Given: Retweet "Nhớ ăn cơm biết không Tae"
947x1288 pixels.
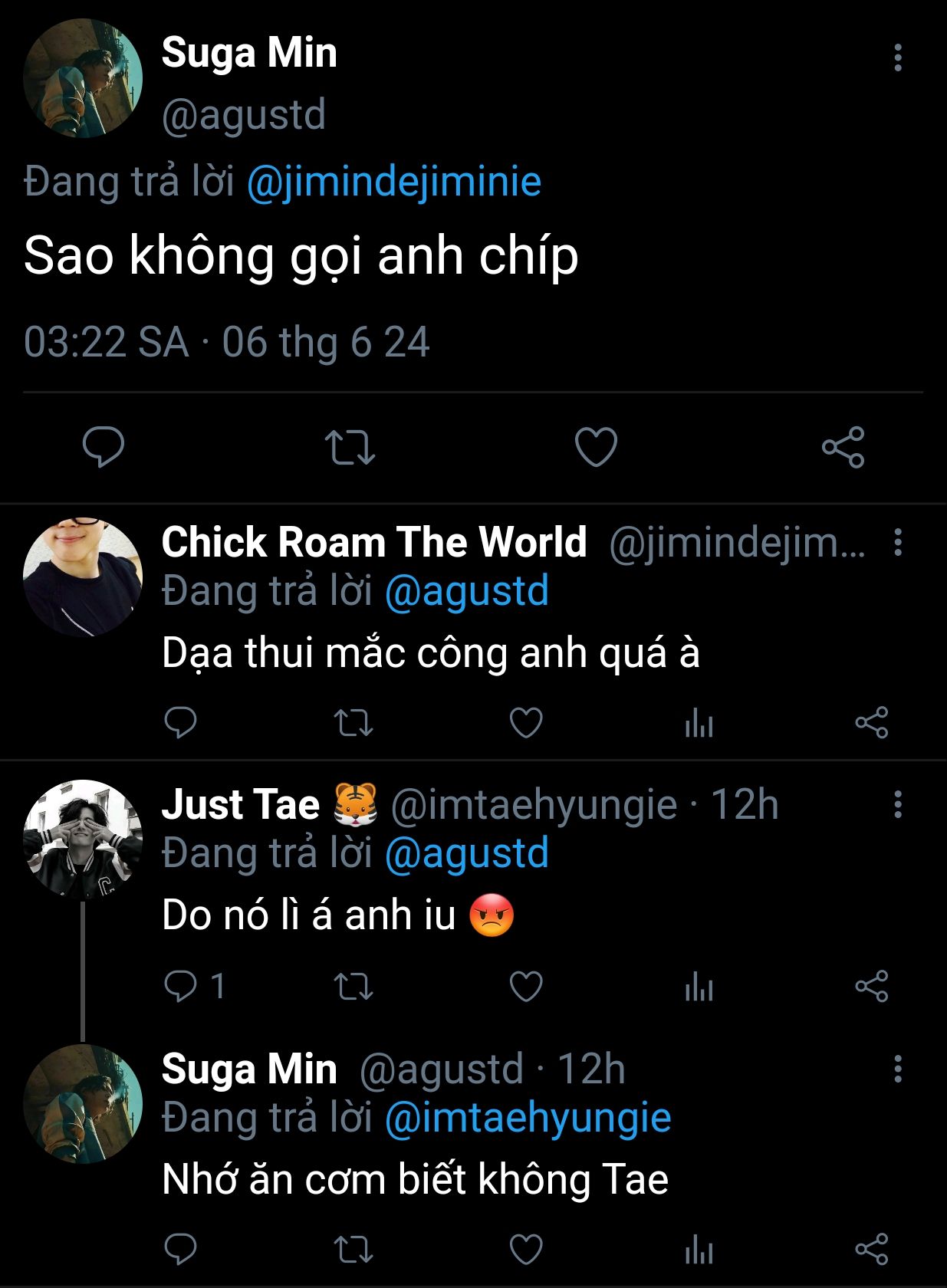Looking at the screenshot, I should click(353, 1250).
